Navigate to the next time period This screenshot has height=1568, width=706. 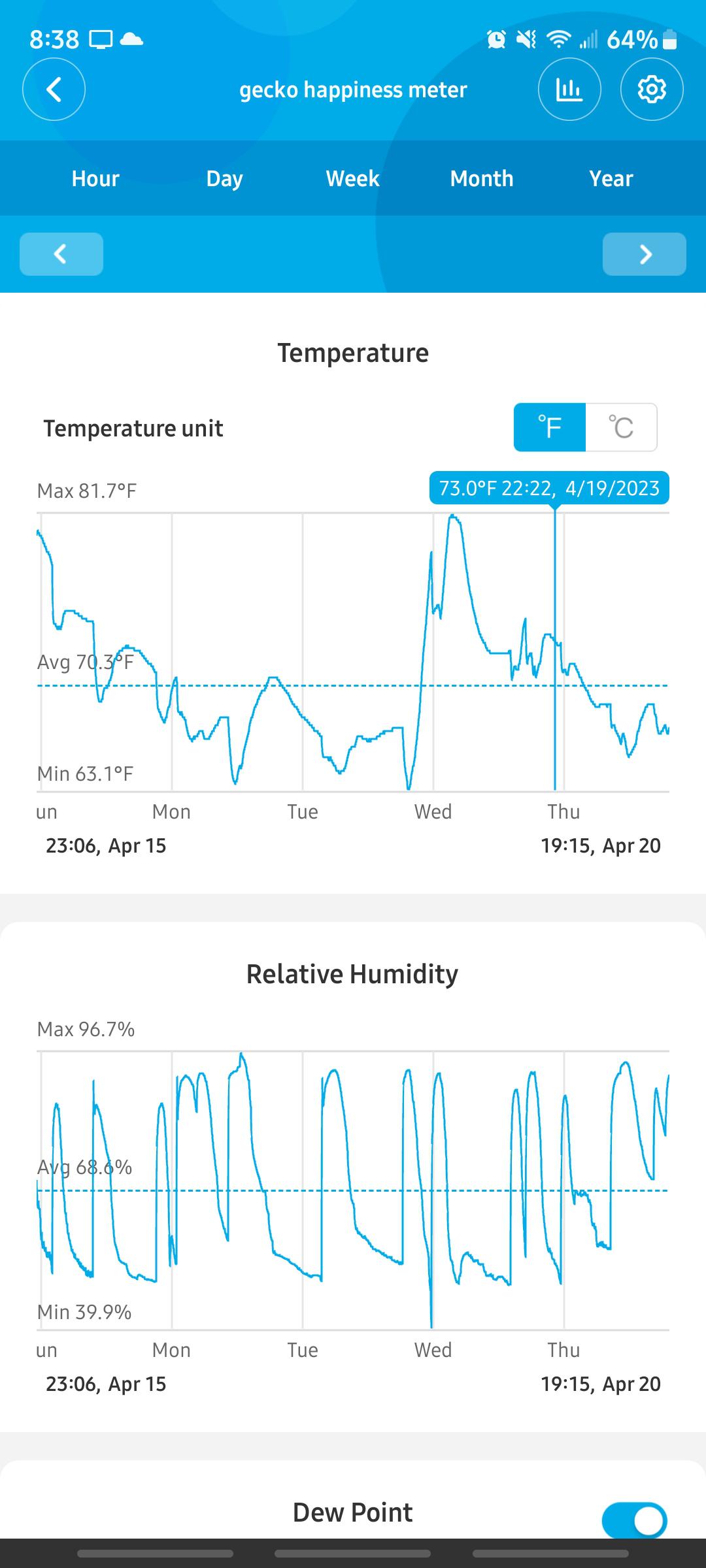click(644, 254)
